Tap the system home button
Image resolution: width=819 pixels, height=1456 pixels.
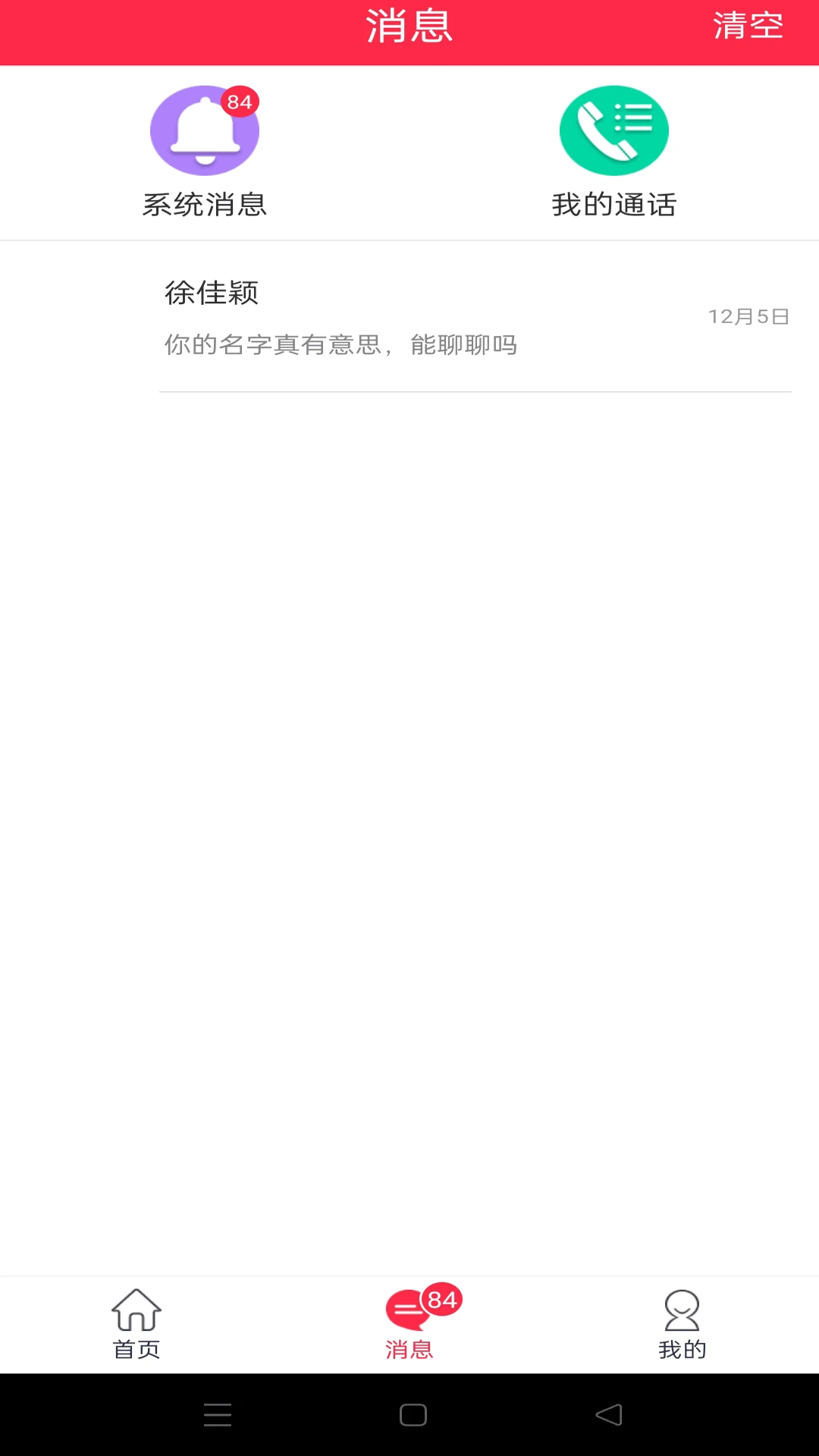click(413, 1415)
